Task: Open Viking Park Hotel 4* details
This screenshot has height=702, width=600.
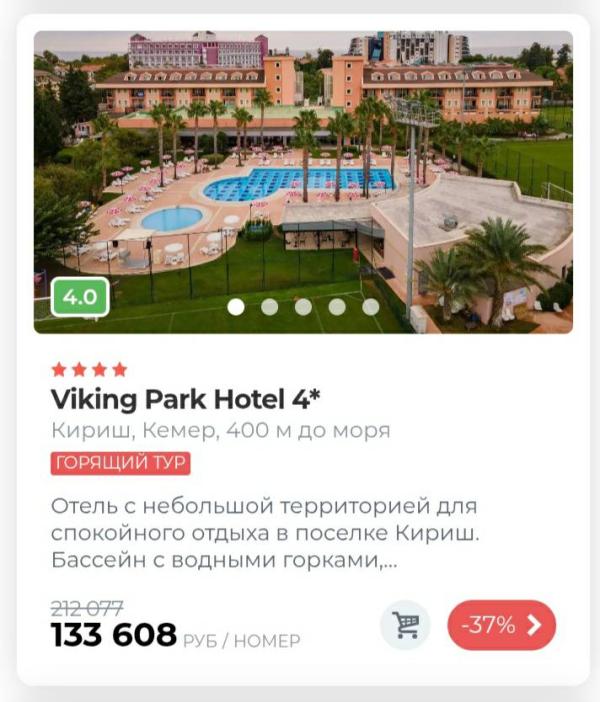Action: [x=186, y=399]
